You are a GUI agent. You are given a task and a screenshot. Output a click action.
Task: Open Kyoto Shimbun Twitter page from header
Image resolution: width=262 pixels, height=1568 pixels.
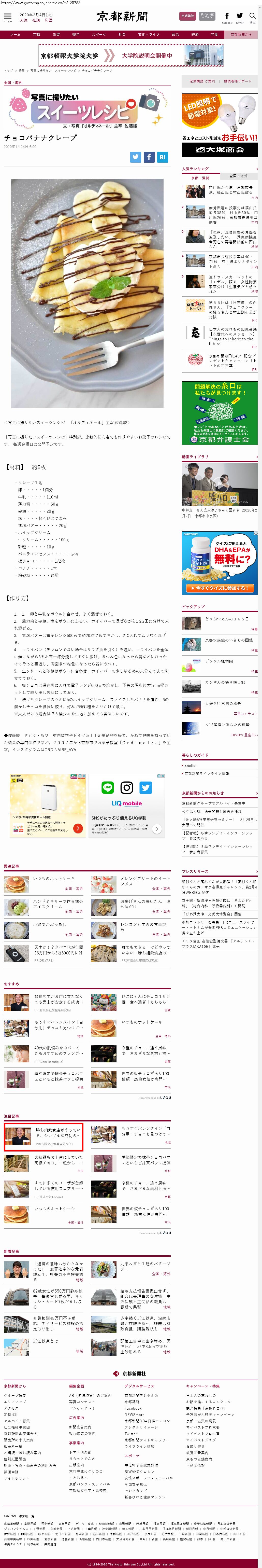(240, 17)
